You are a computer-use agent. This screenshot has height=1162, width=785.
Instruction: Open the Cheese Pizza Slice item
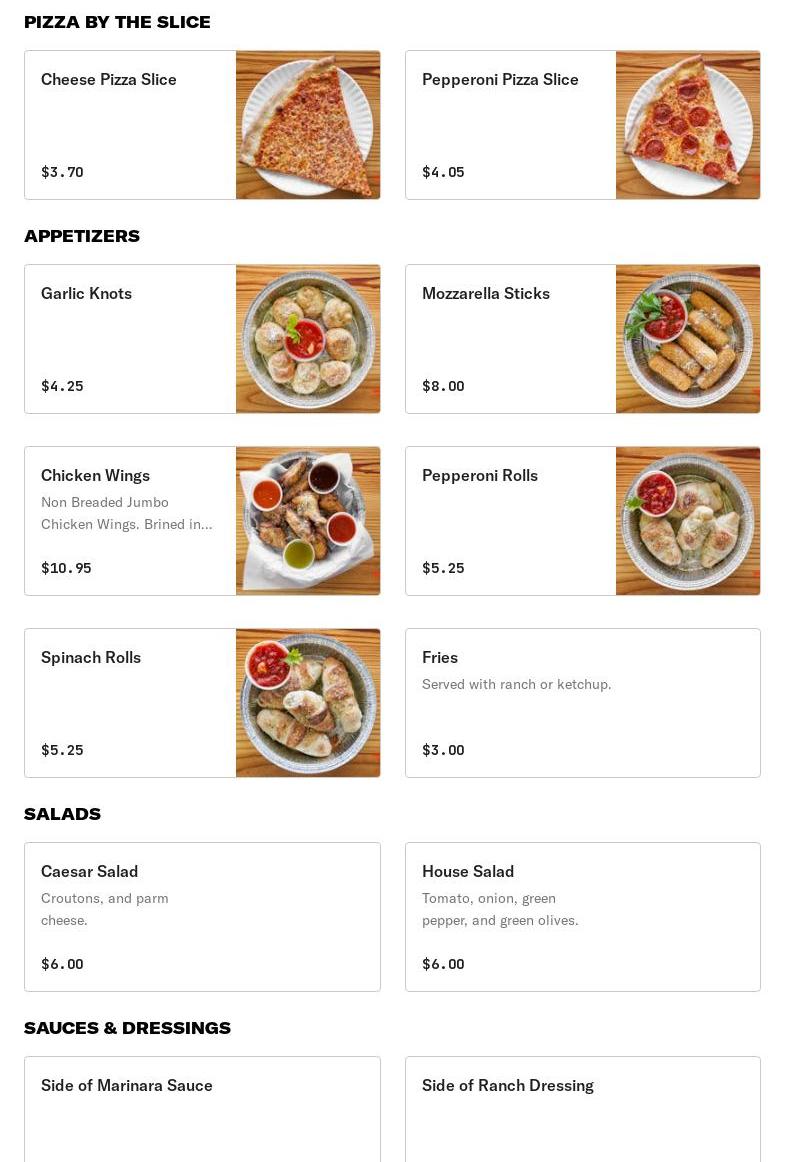(202, 125)
